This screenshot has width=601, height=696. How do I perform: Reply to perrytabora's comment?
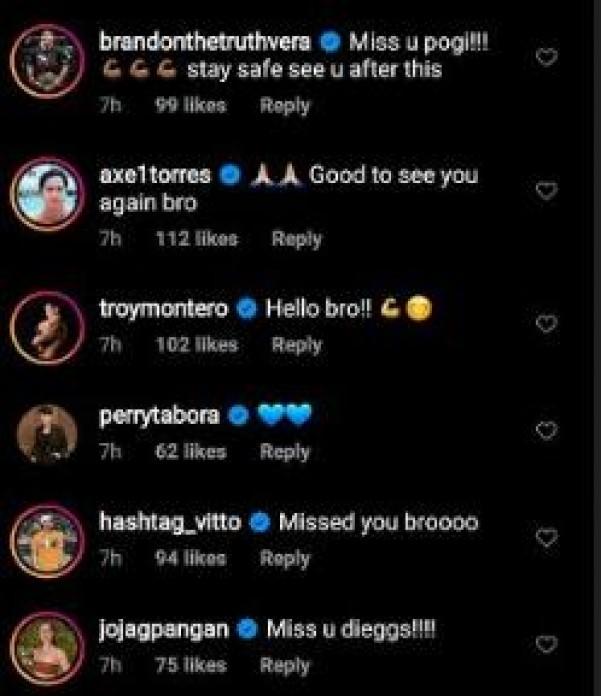pos(285,452)
